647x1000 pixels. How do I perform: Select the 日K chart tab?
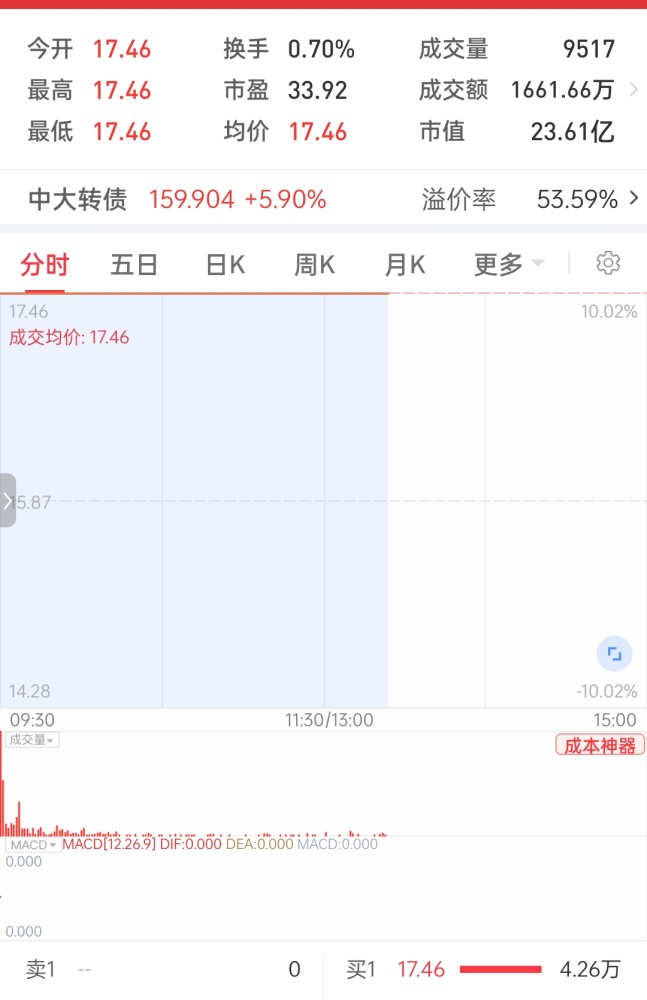(225, 265)
